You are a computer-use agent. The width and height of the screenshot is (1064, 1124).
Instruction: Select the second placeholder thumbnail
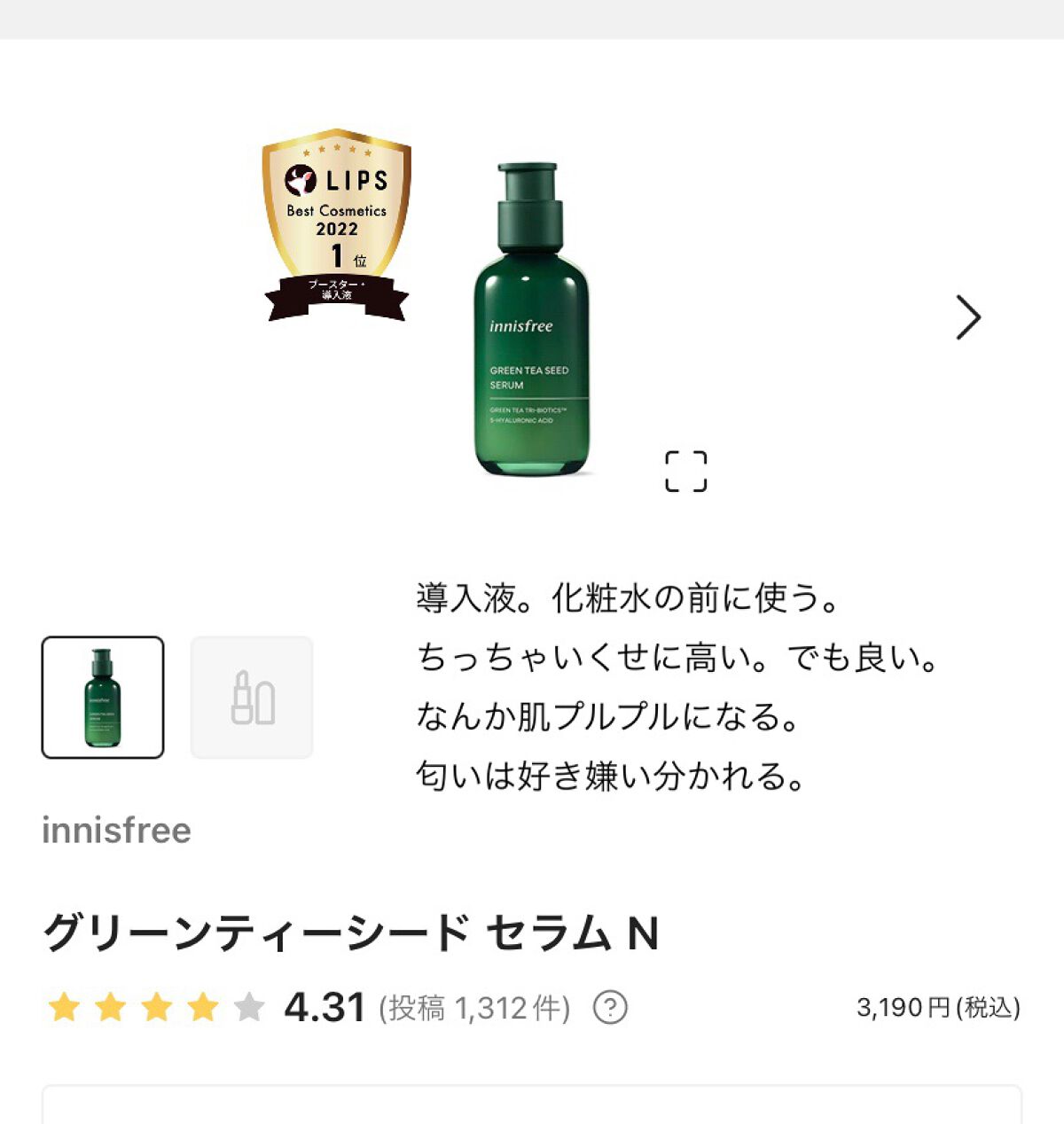(252, 697)
